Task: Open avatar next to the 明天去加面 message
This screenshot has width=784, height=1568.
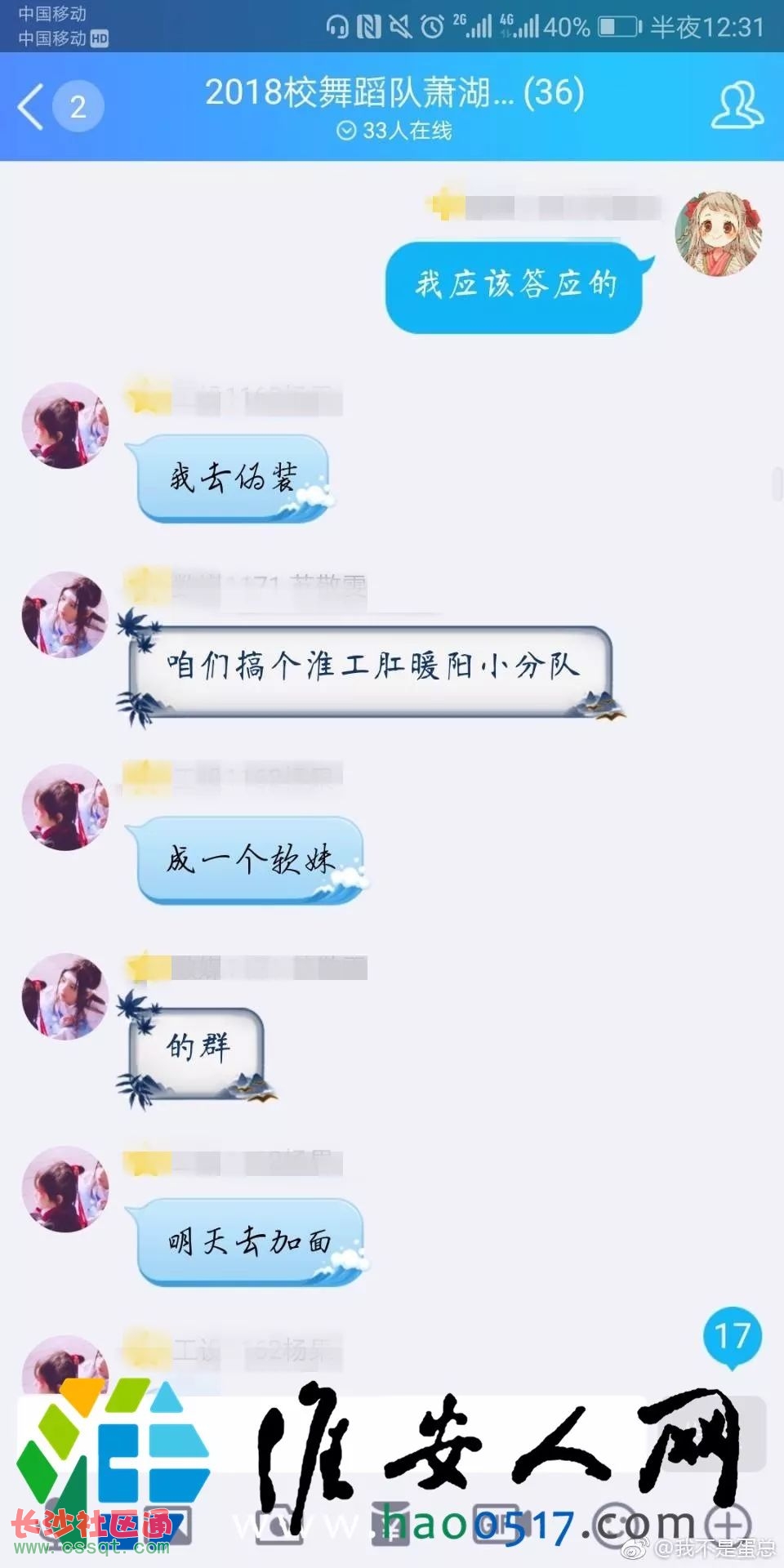Action: (65, 1189)
